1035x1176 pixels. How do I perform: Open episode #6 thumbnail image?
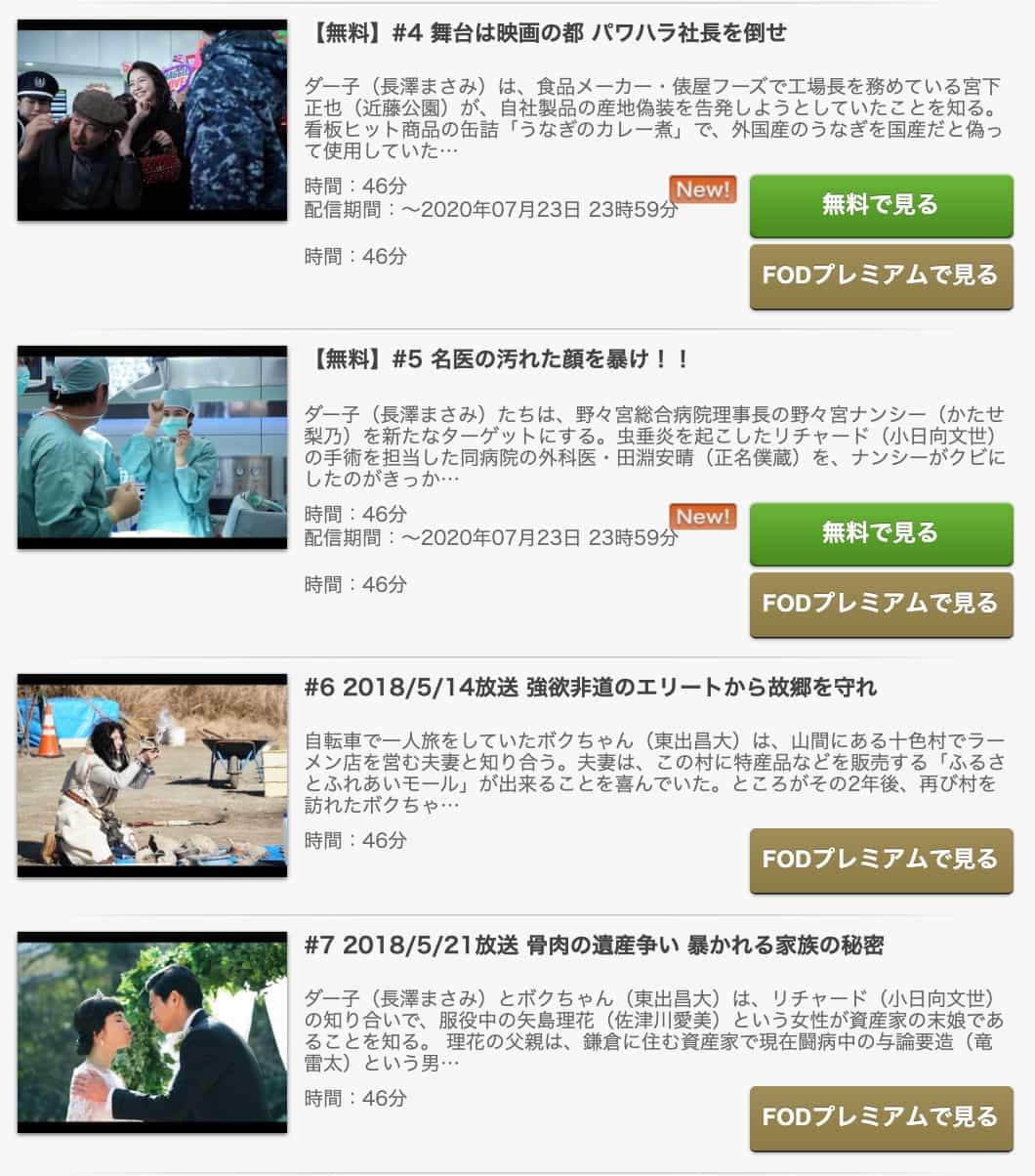pos(152,775)
